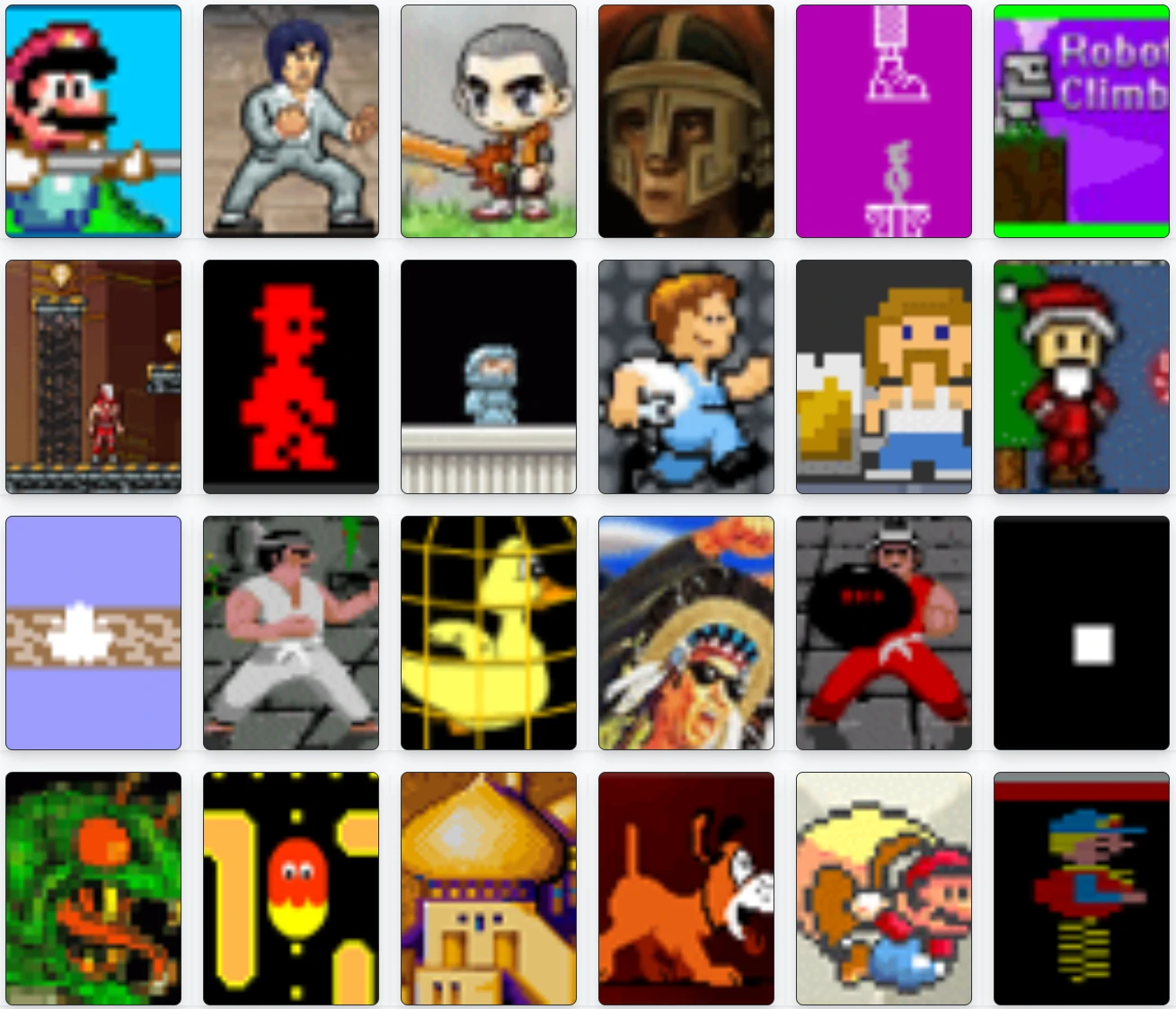Open the white square on black tile
1176x1009 pixels.
(1082, 633)
